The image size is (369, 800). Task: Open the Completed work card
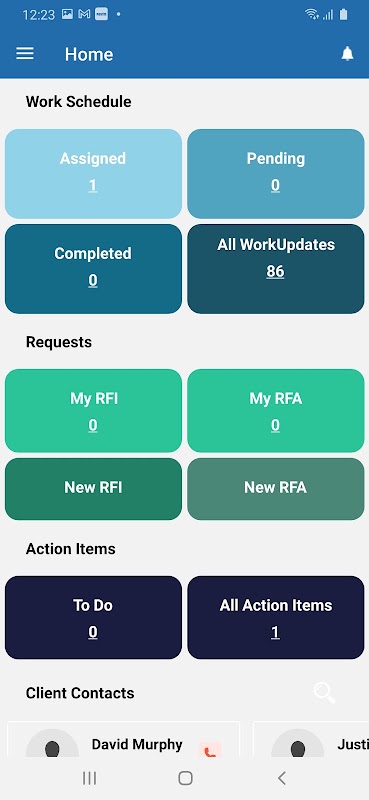point(93,269)
